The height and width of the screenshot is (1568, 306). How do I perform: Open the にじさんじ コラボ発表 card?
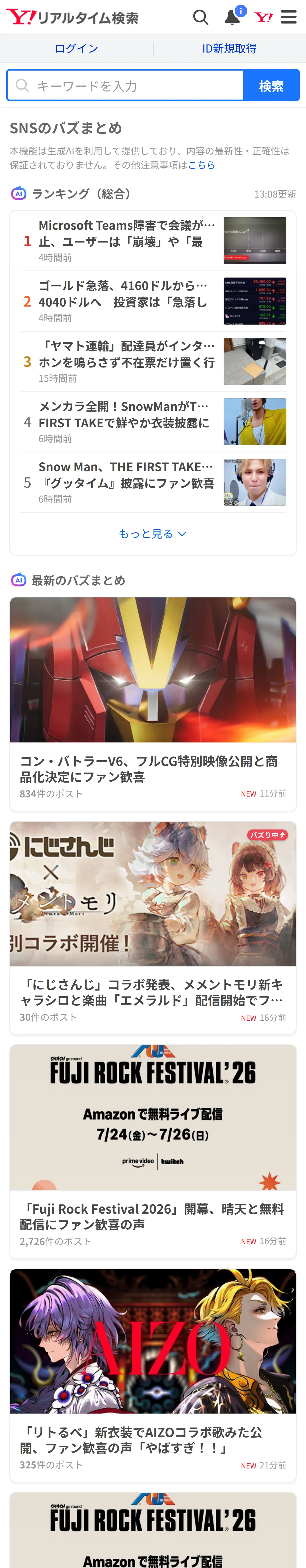pos(153,928)
